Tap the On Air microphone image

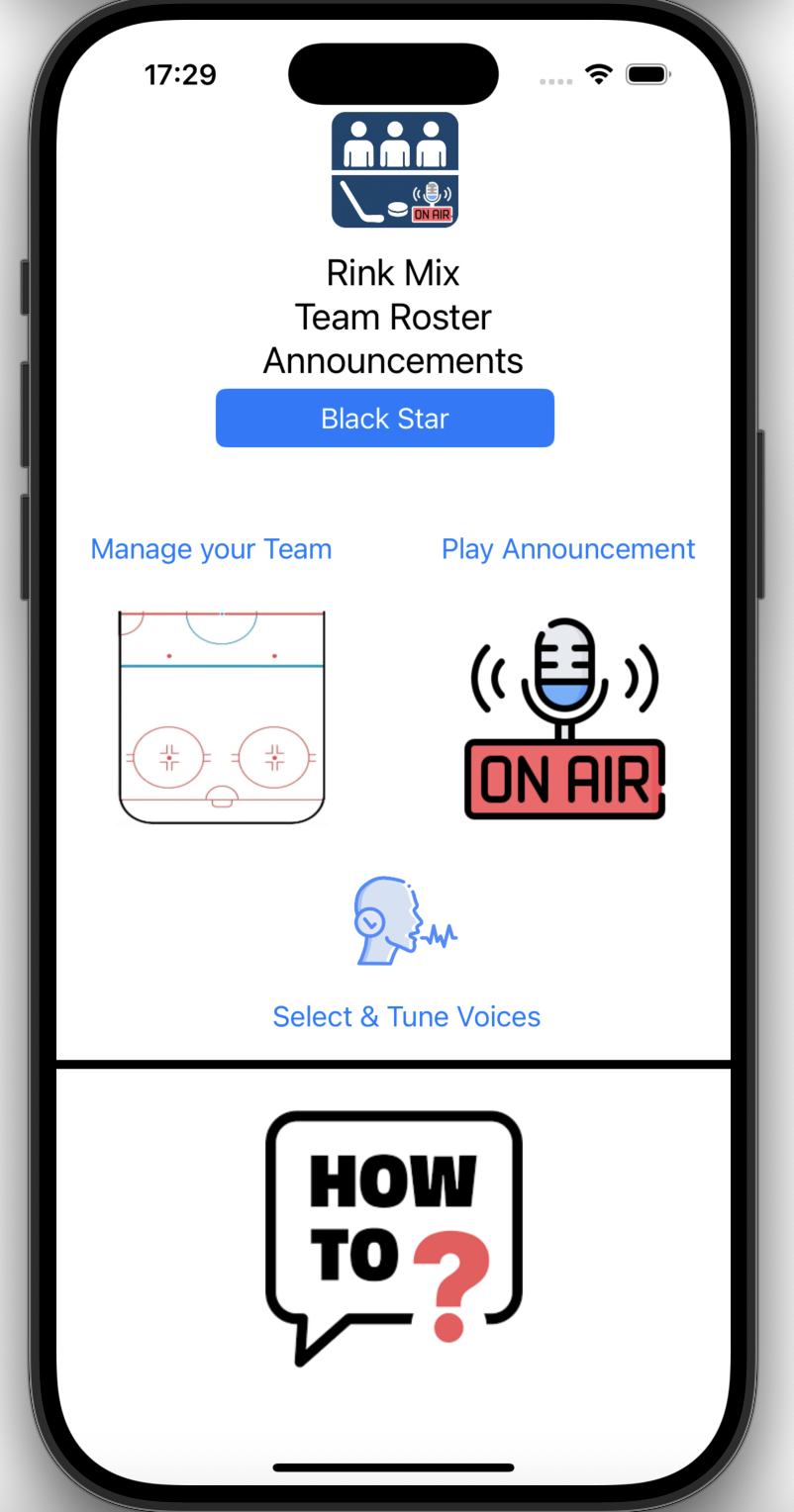click(x=564, y=719)
